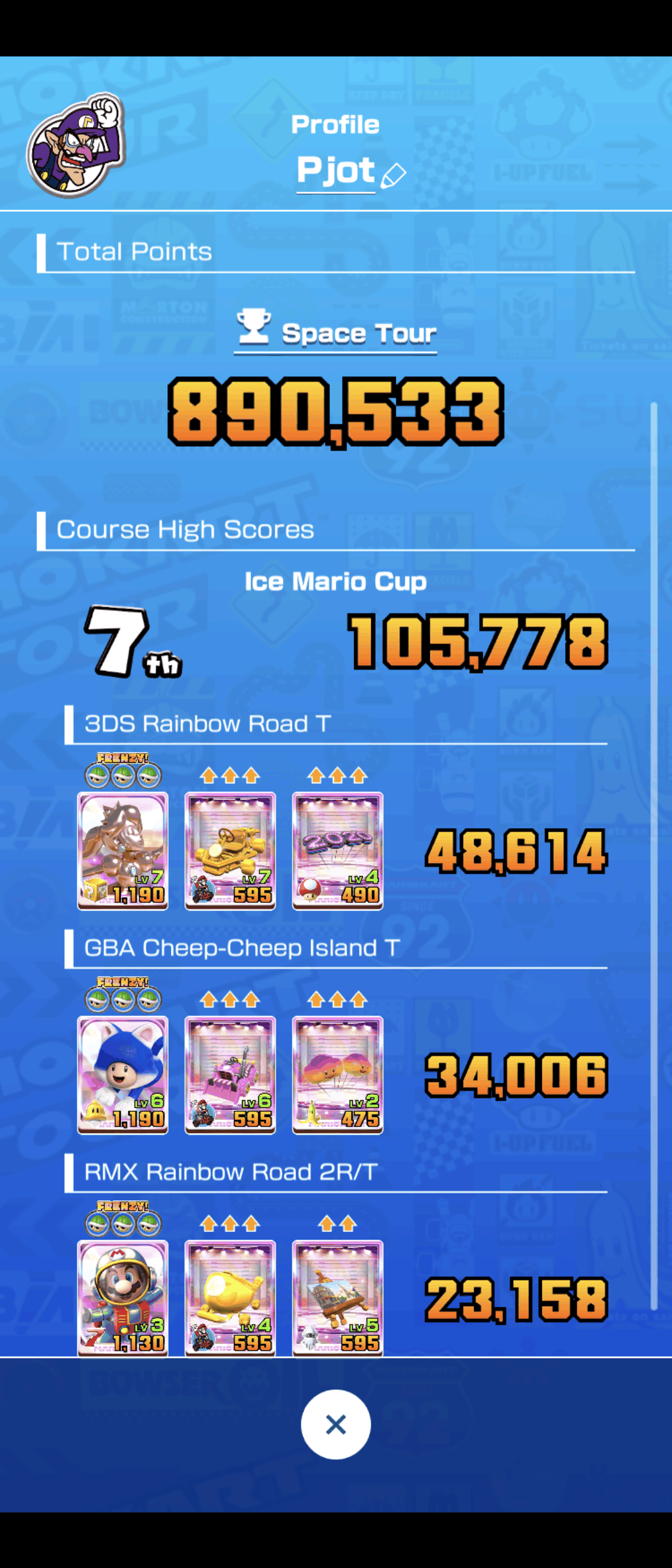The width and height of the screenshot is (672, 1568).
Task: Edit the player name Pjot
Action: point(393,175)
